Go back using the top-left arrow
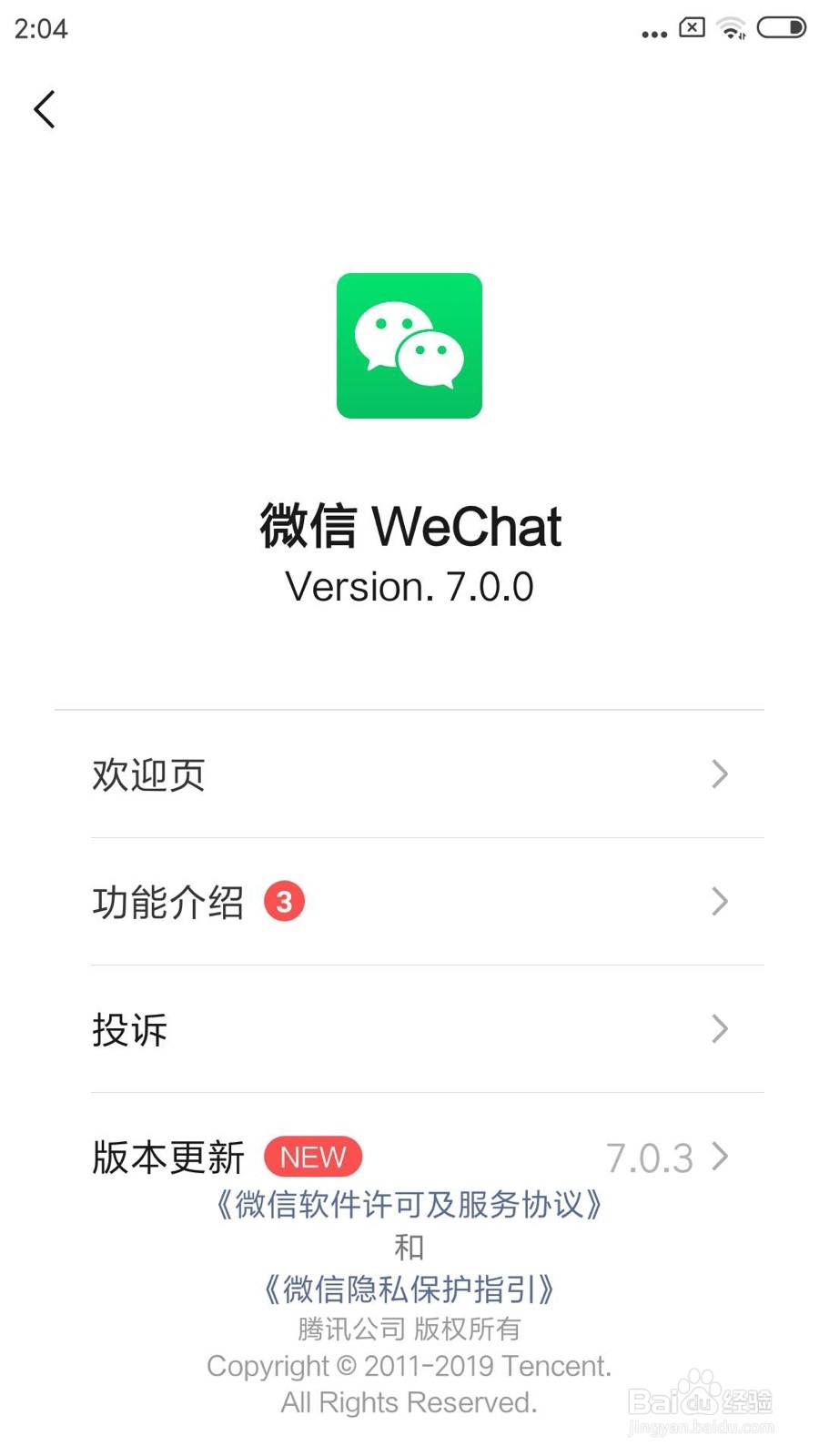The height and width of the screenshot is (1456, 819). click(x=45, y=109)
